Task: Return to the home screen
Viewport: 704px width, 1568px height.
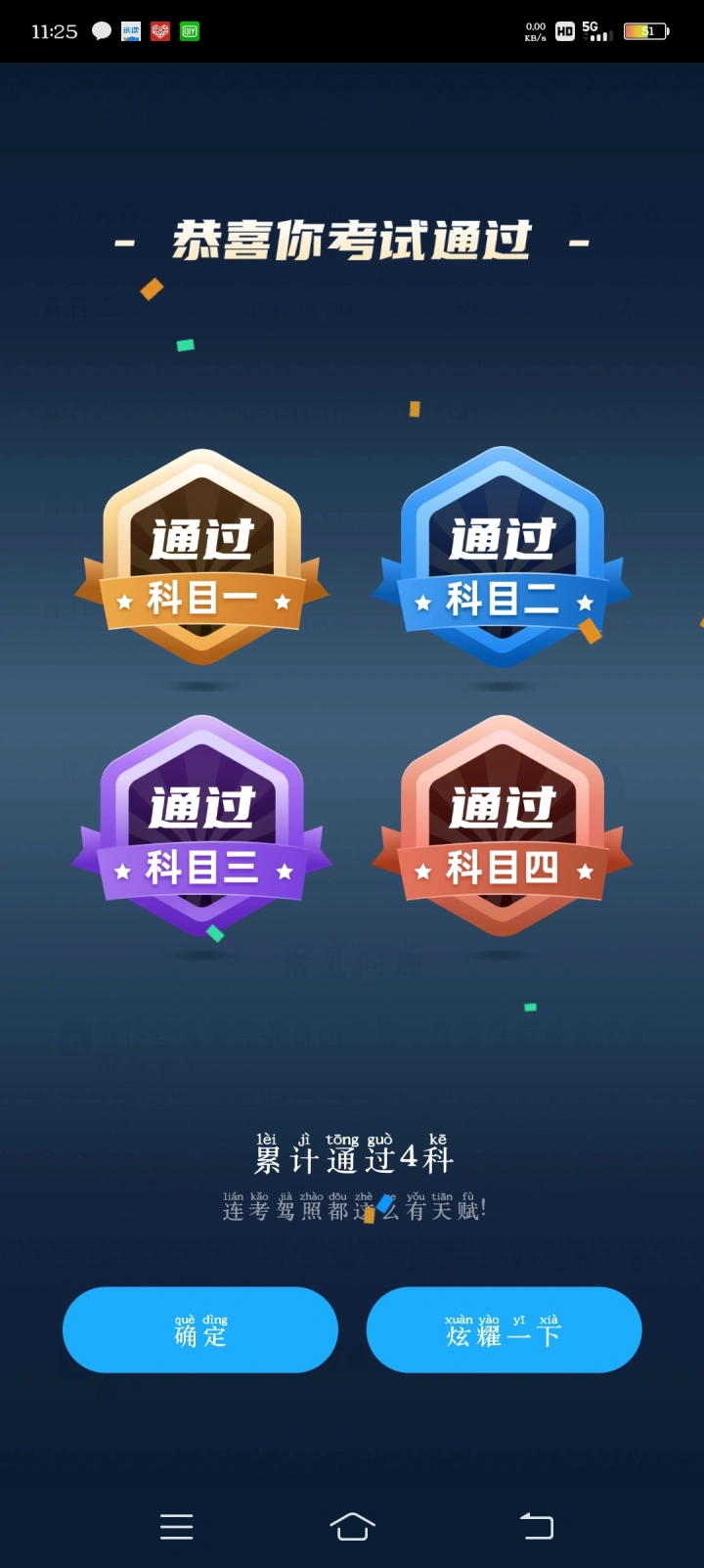Action: (352, 1526)
